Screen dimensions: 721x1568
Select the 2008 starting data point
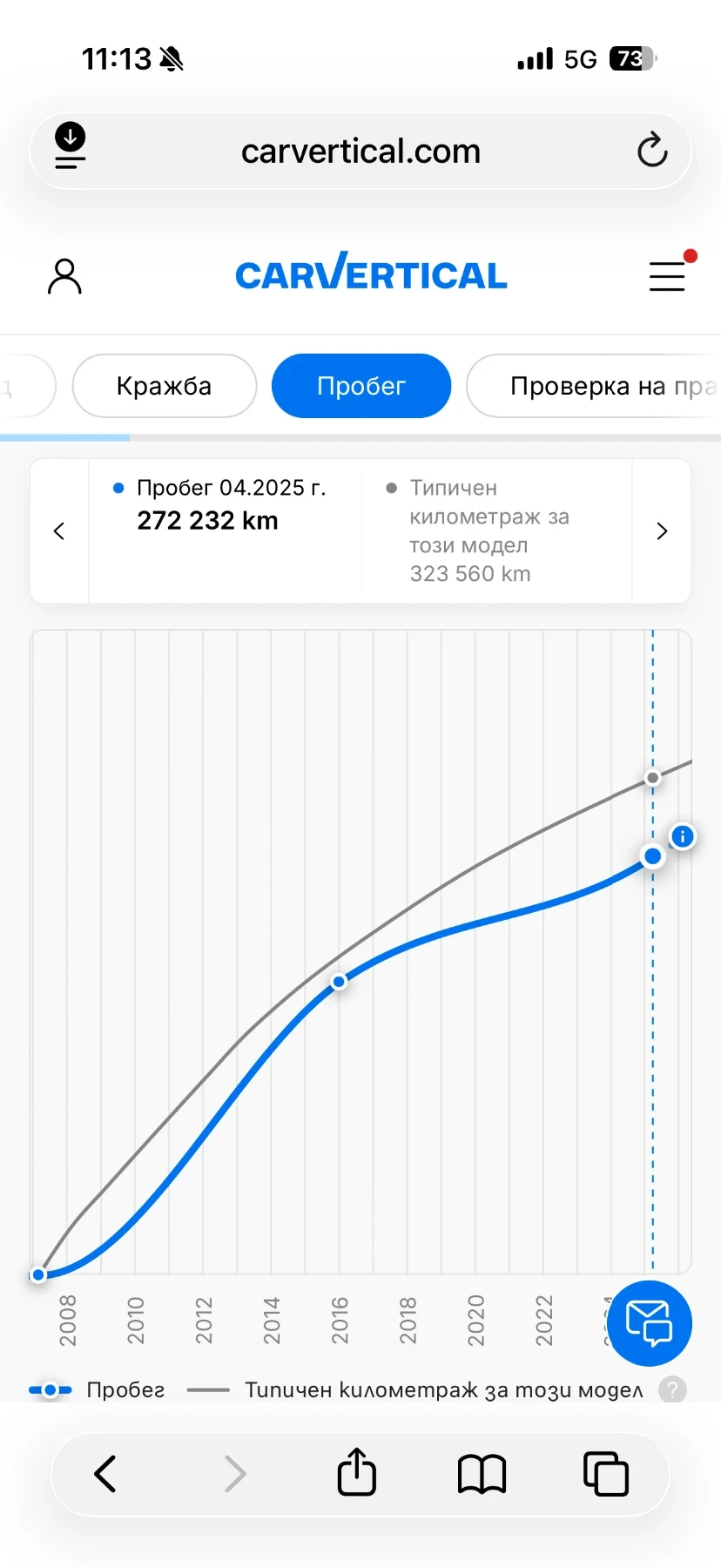38,1275
